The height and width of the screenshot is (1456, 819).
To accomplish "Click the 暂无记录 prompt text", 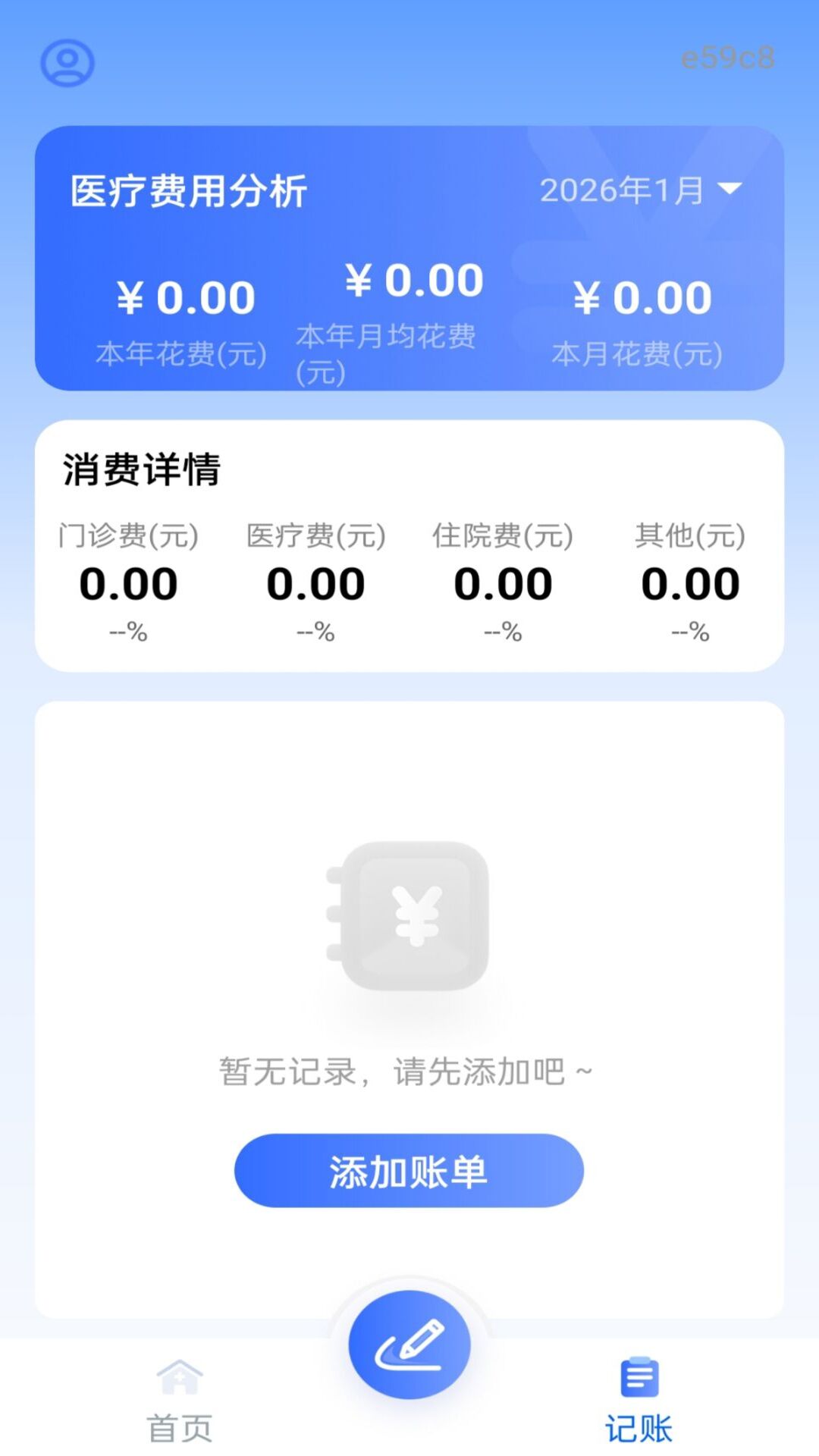I will point(408,1072).
